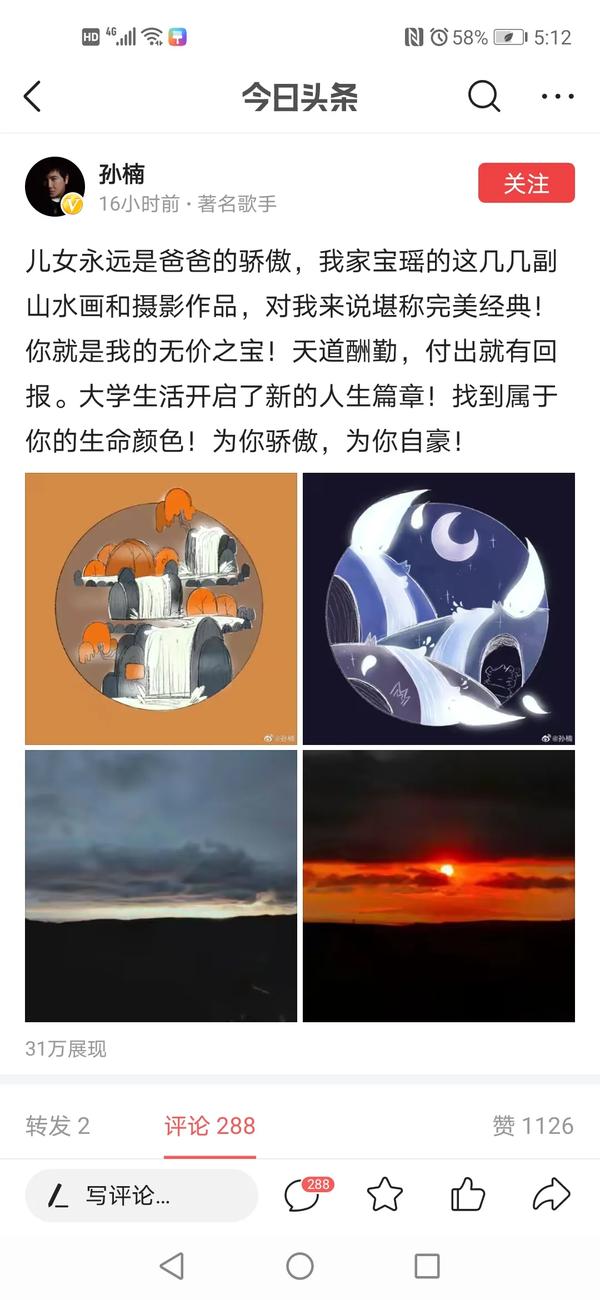Switch to the 评论 288 tab
600x1300 pixels.
[210, 1126]
